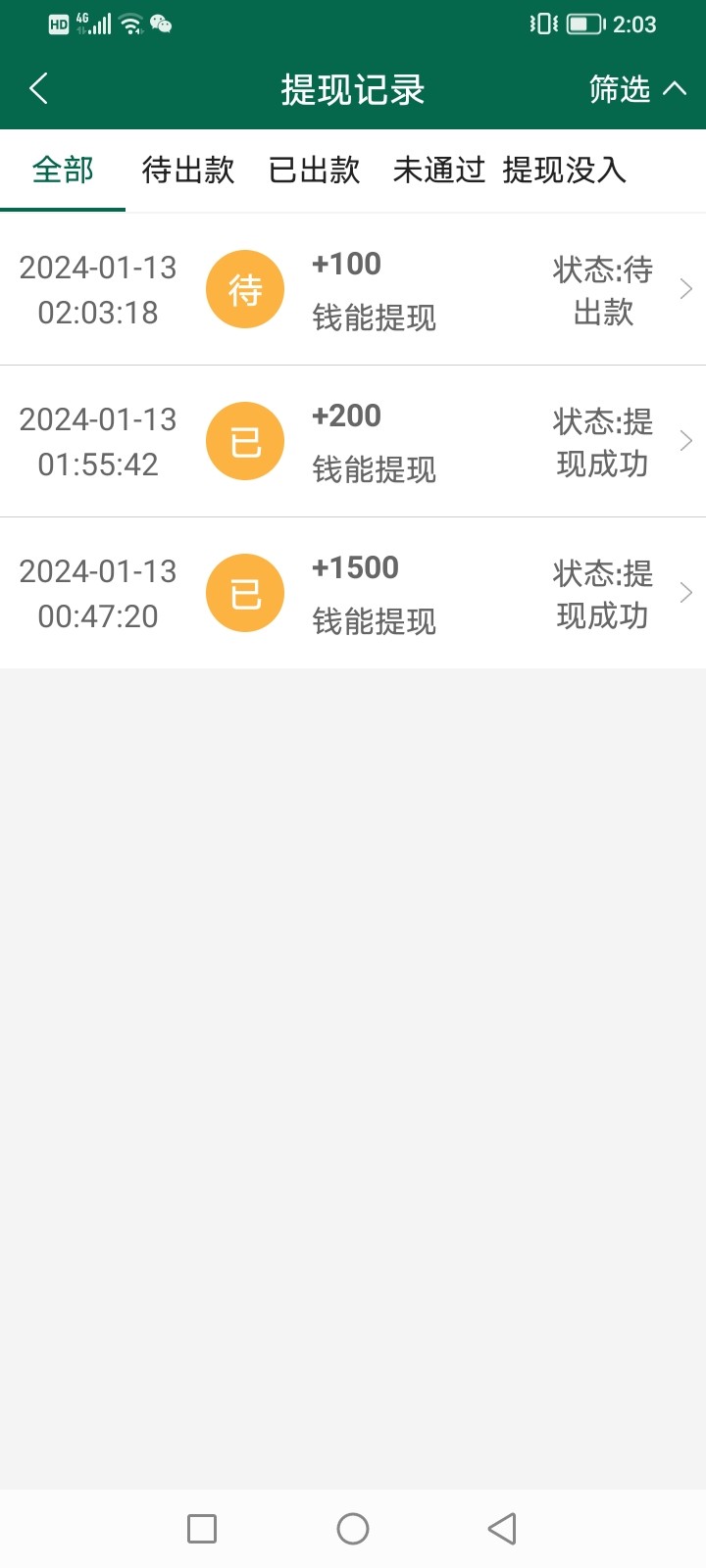
Task: Expand details of the 02:03:18 withdrawal record
Action: (x=686, y=288)
